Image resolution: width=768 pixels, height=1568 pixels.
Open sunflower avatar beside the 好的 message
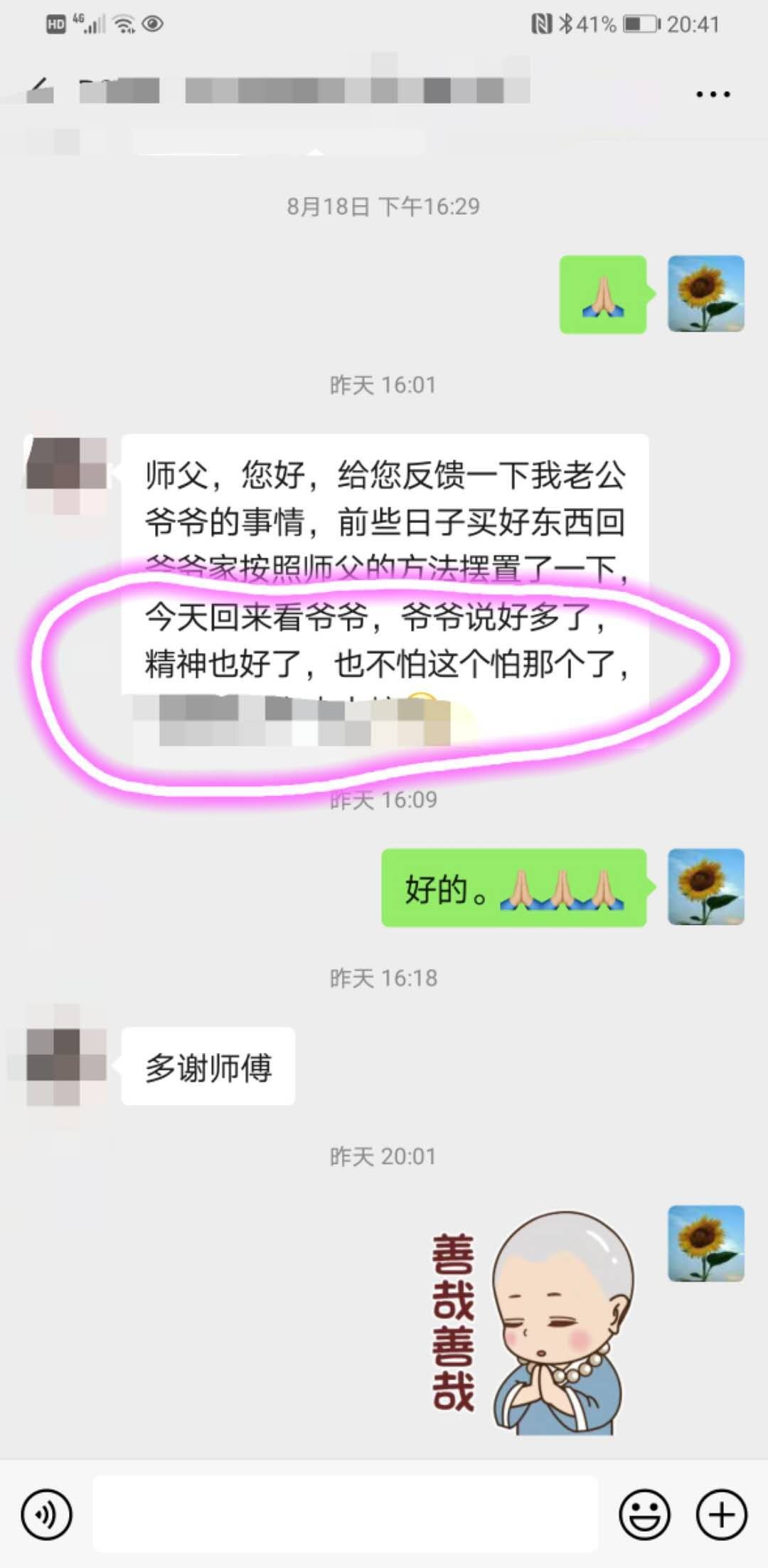click(x=705, y=887)
